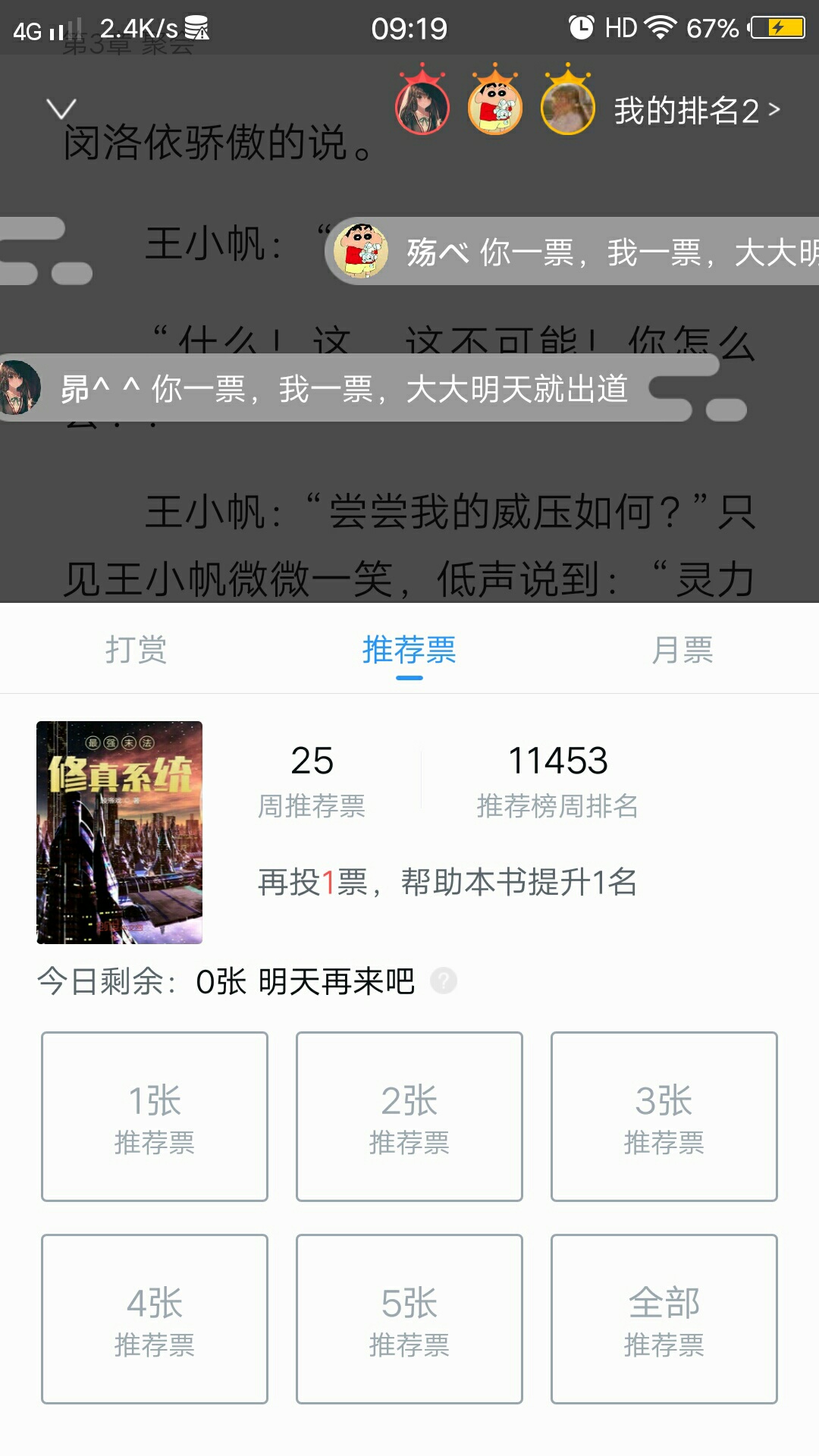This screenshot has width=819, height=1456.
Task: Select the 推荐票 tab
Action: click(x=409, y=650)
